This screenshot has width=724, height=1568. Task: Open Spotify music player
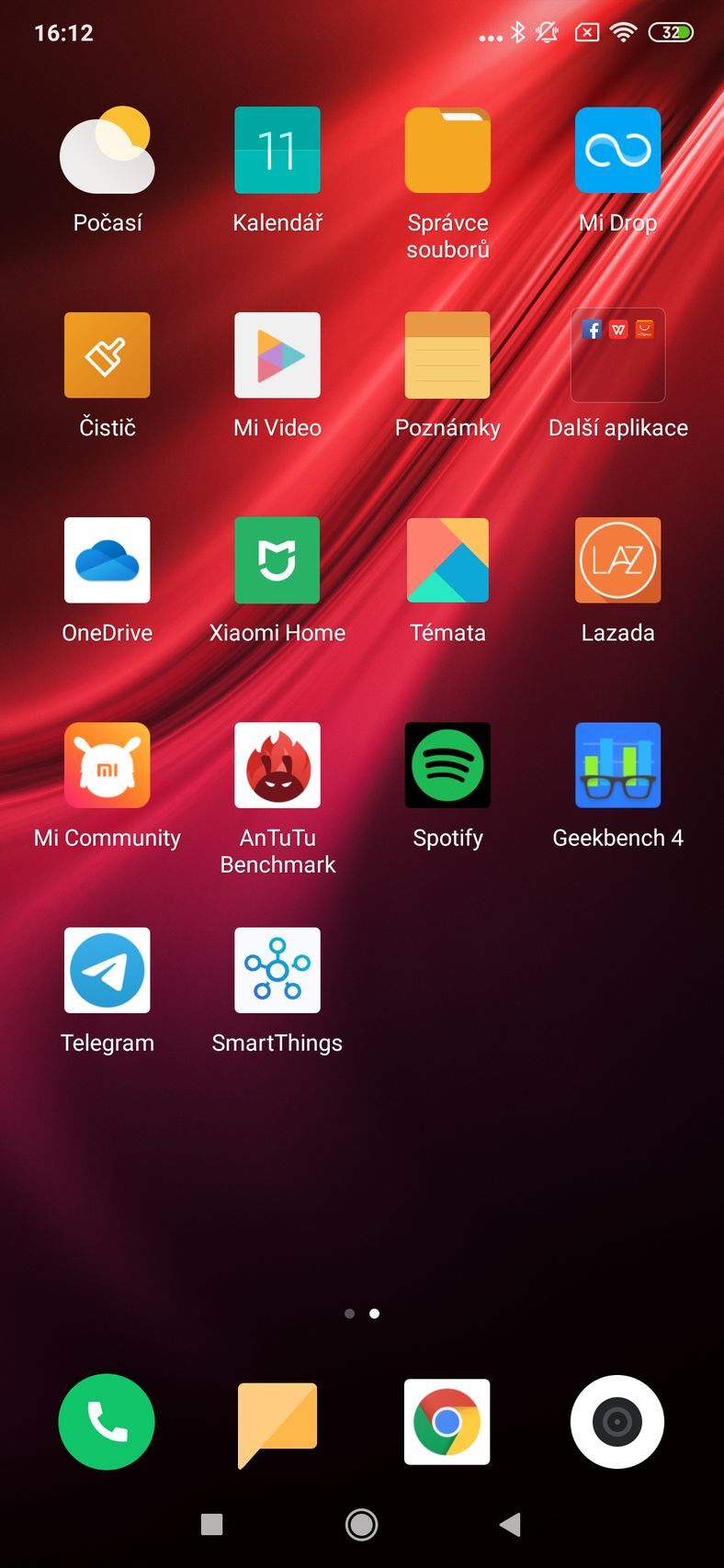pyautogui.click(x=447, y=765)
